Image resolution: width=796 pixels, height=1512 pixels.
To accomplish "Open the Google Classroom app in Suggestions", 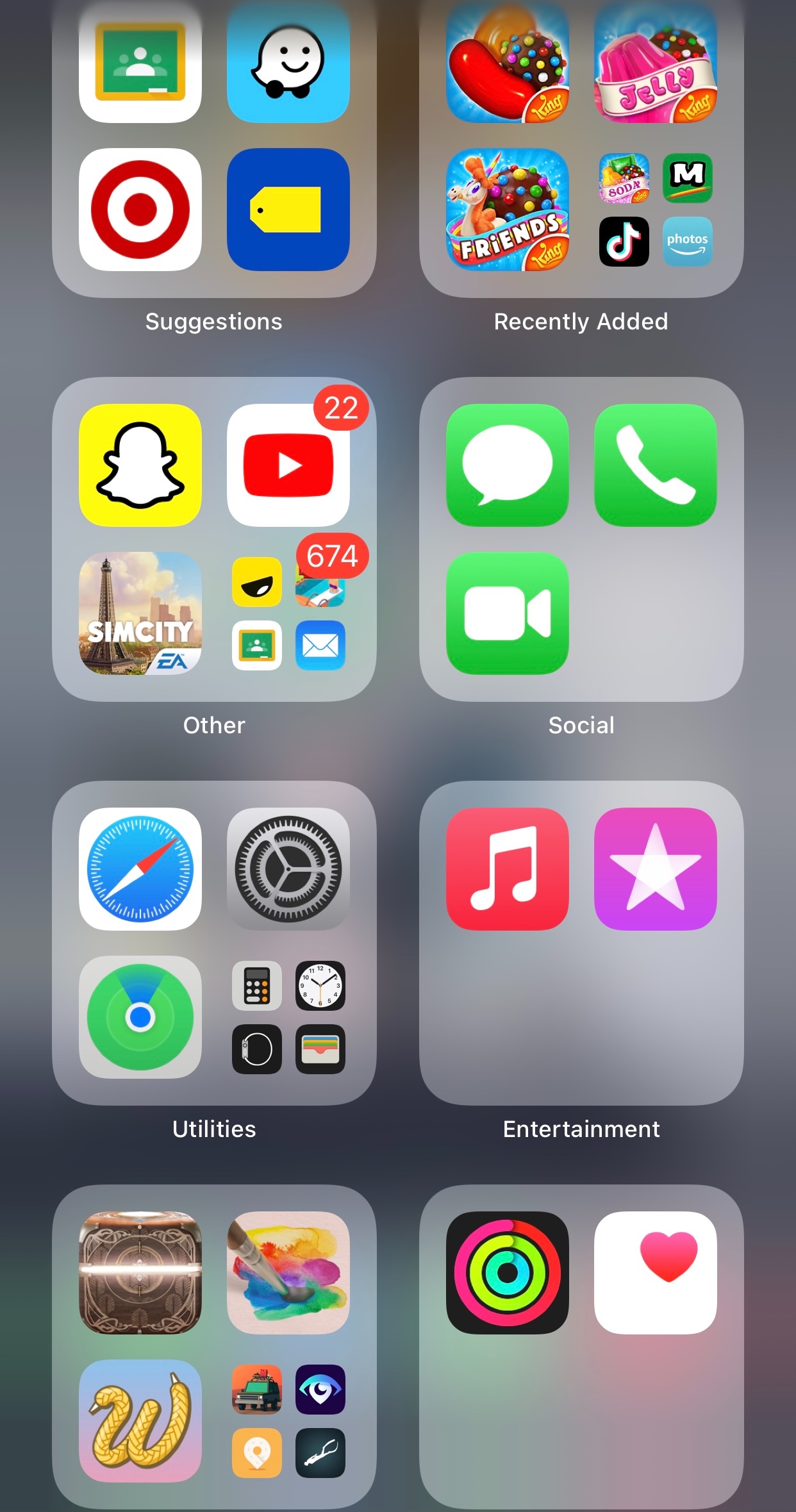I will click(x=140, y=62).
